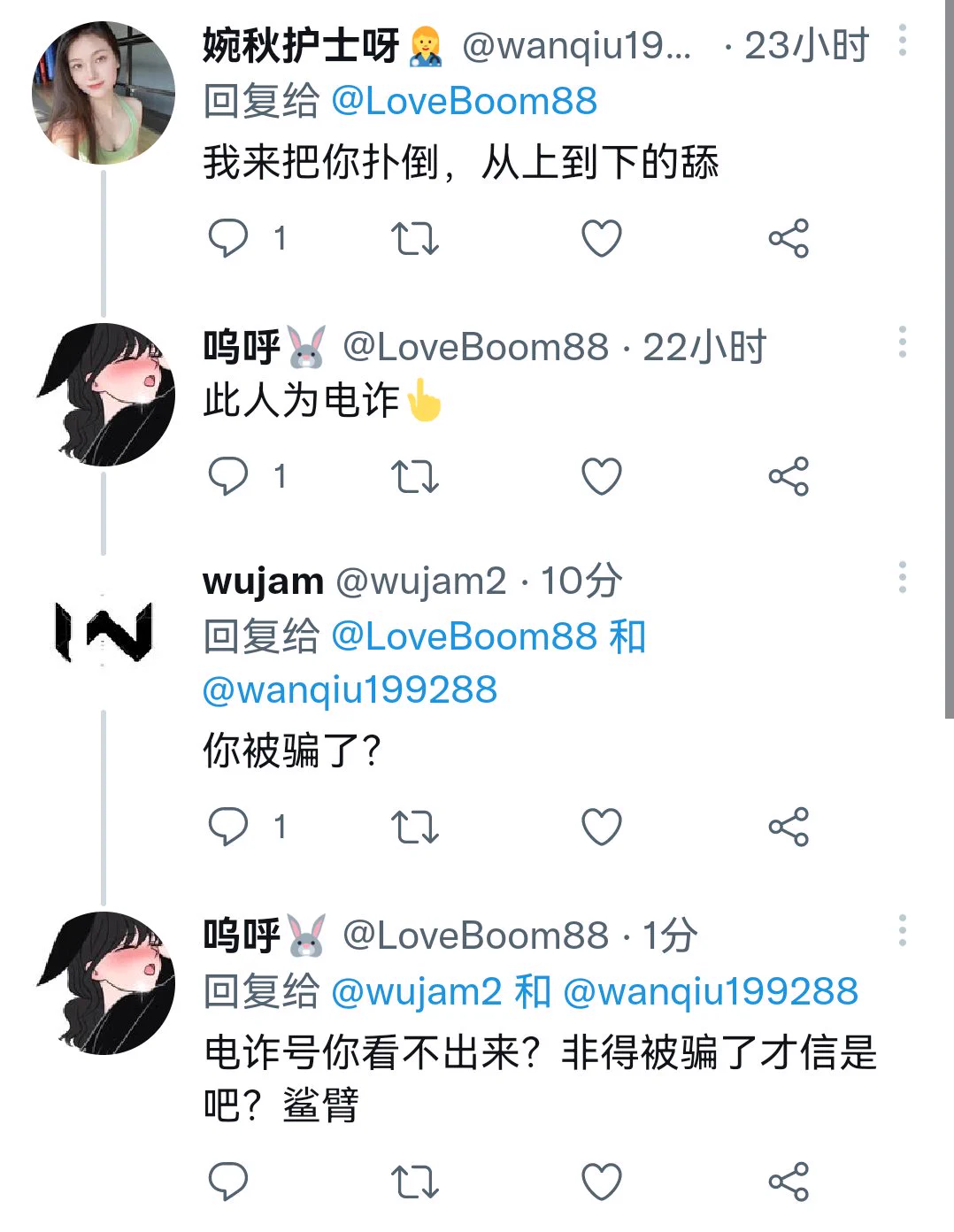Like 呜呼's tweet ending with 鲨臂
Image resolution: width=954 pixels, height=1232 pixels.
[601, 1181]
